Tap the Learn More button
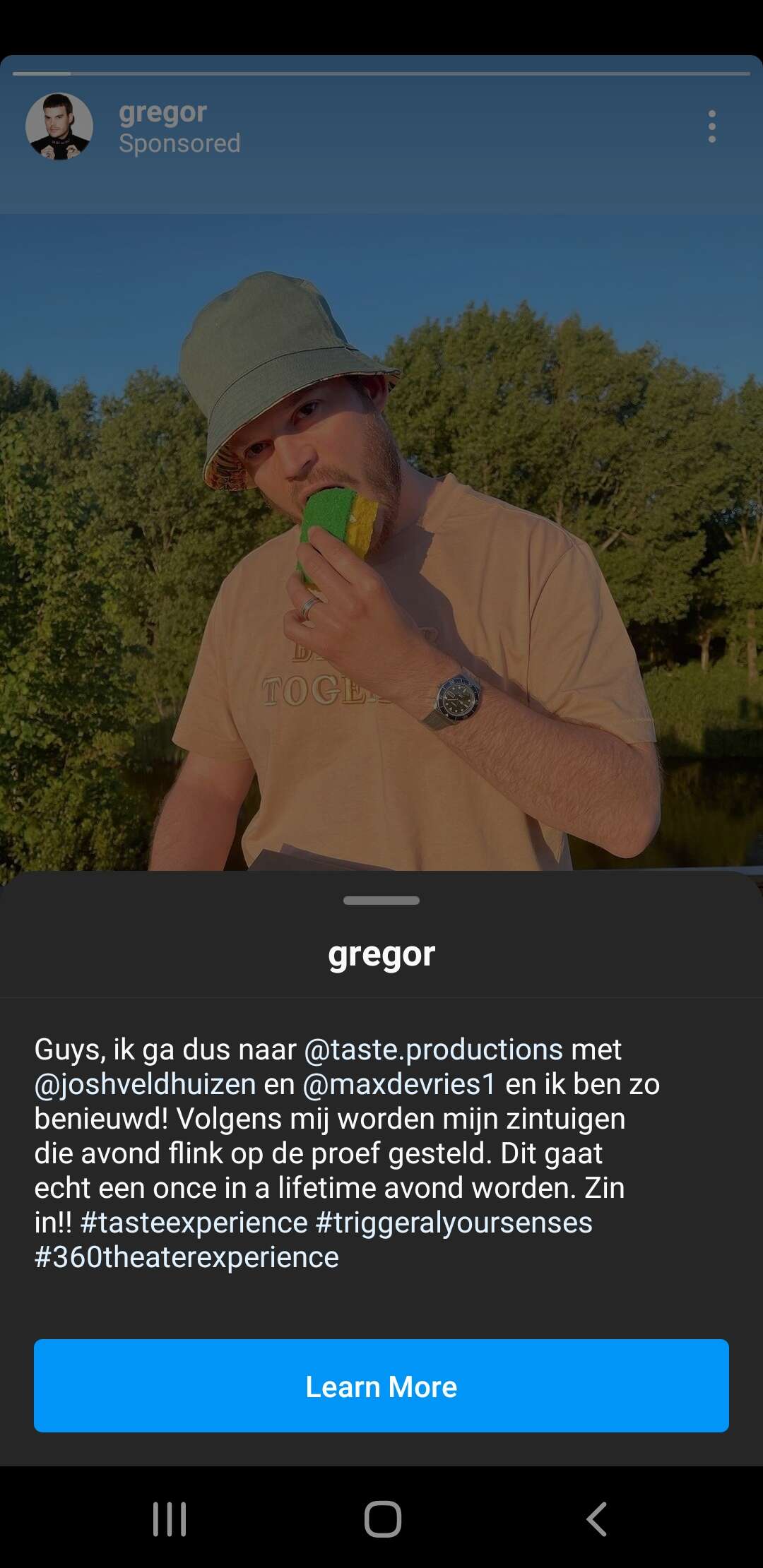 pos(381,1386)
